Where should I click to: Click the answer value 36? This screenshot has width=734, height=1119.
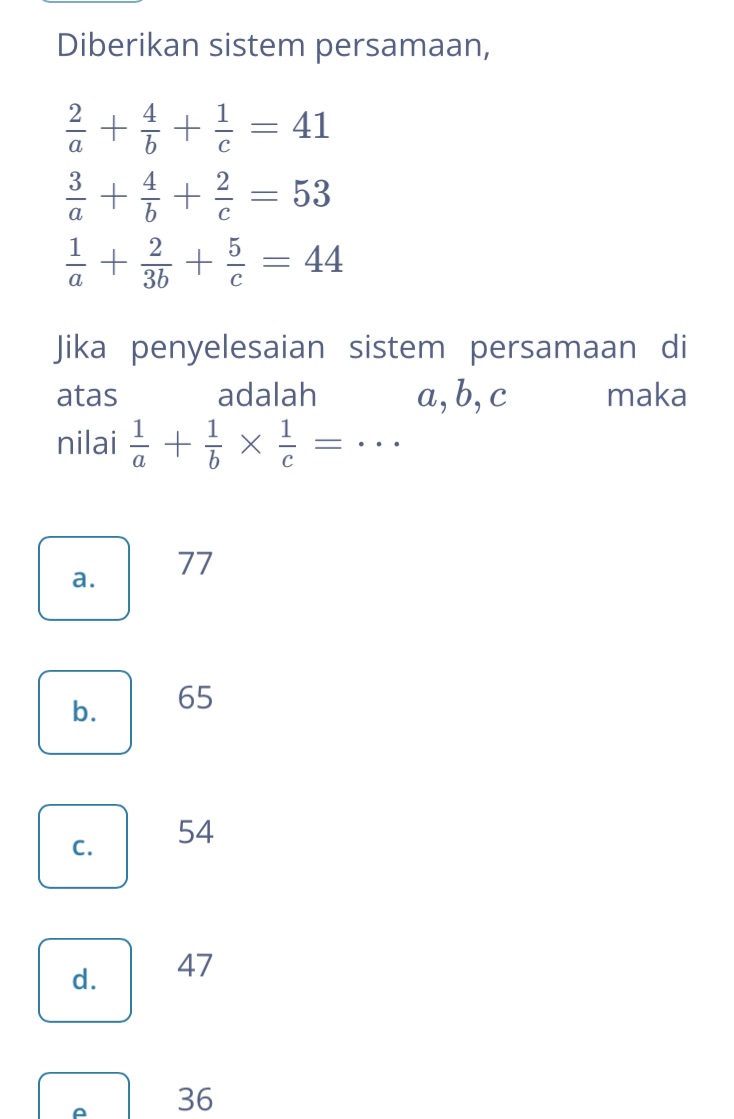click(x=194, y=1100)
